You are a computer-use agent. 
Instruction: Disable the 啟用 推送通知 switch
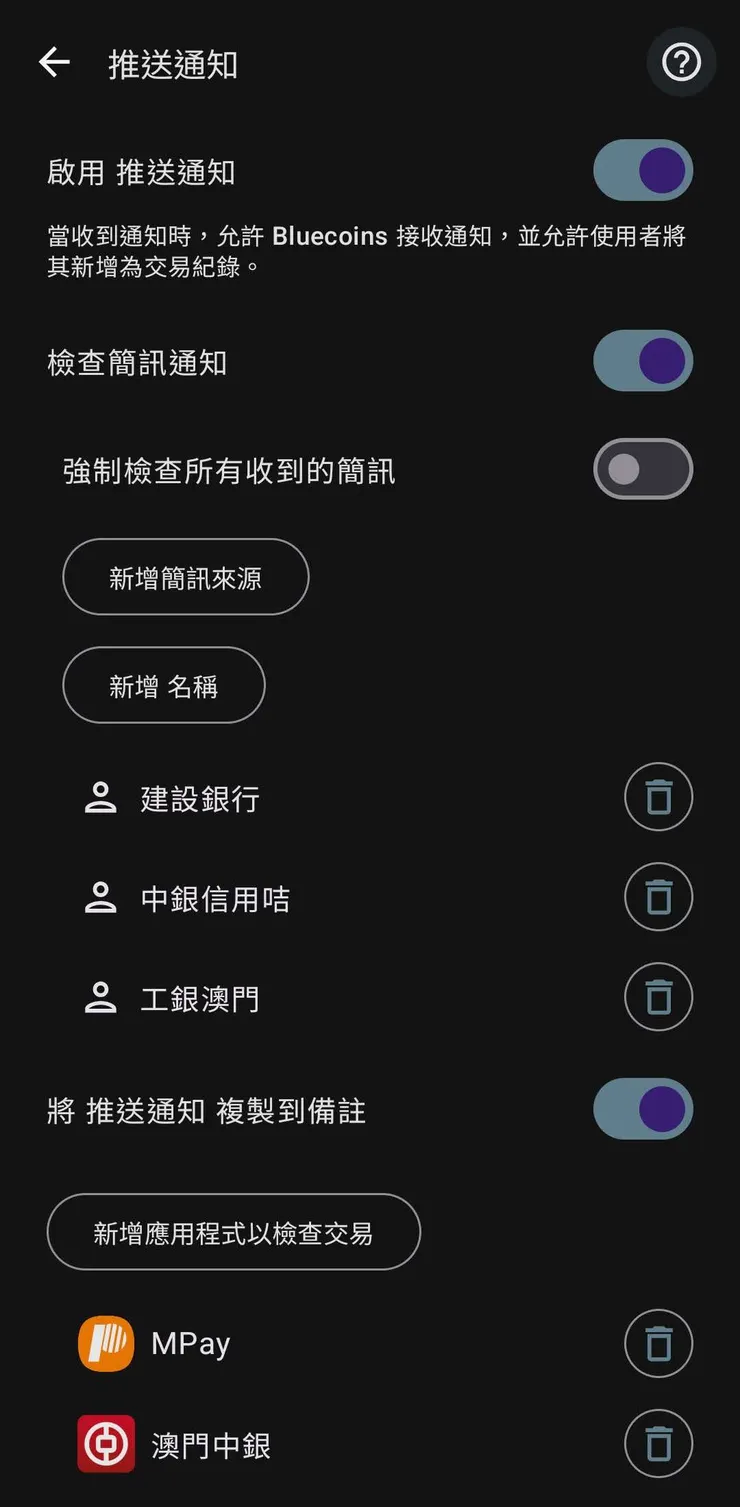click(643, 171)
